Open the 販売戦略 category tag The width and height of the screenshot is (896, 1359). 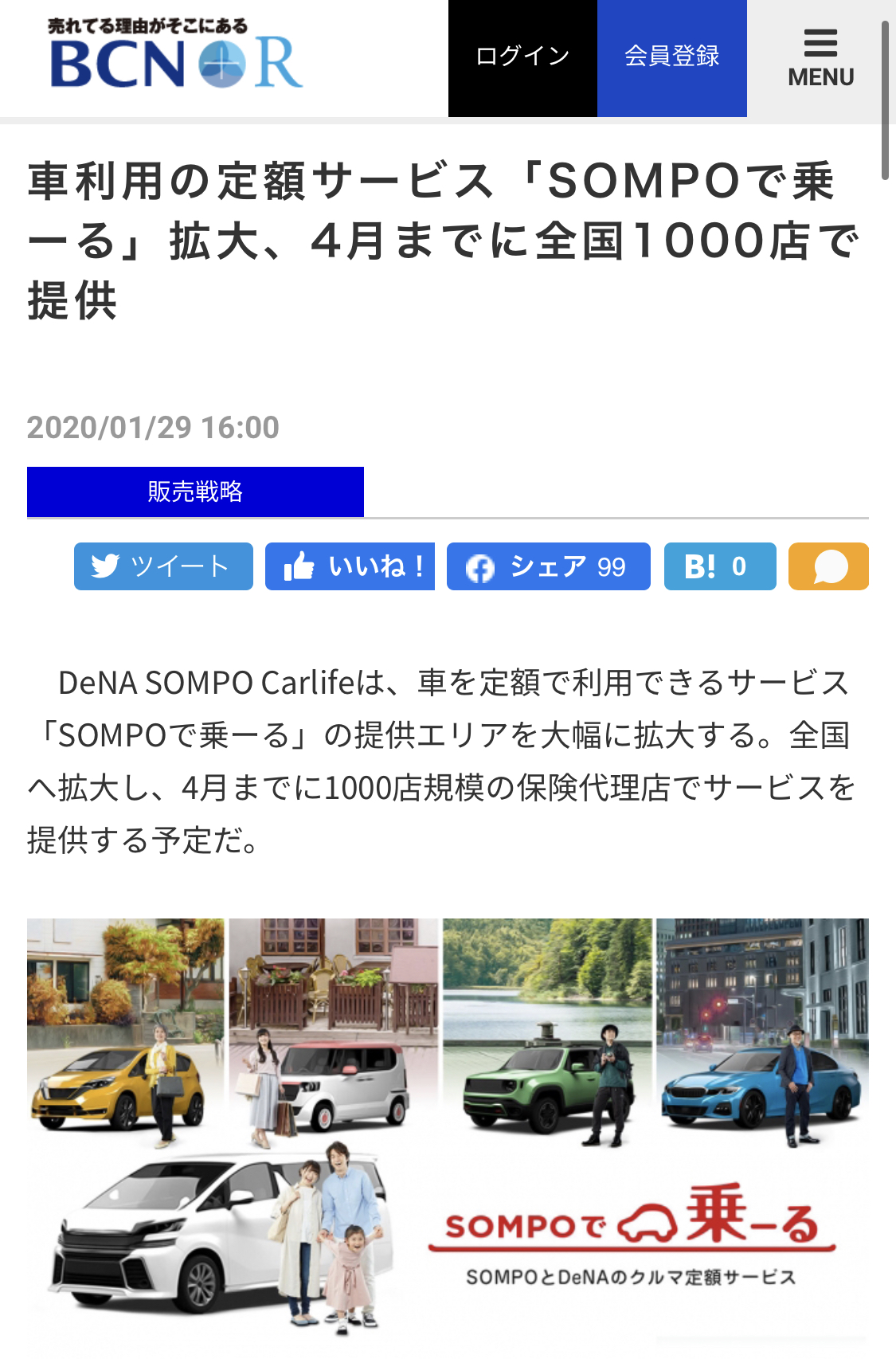[x=195, y=492]
